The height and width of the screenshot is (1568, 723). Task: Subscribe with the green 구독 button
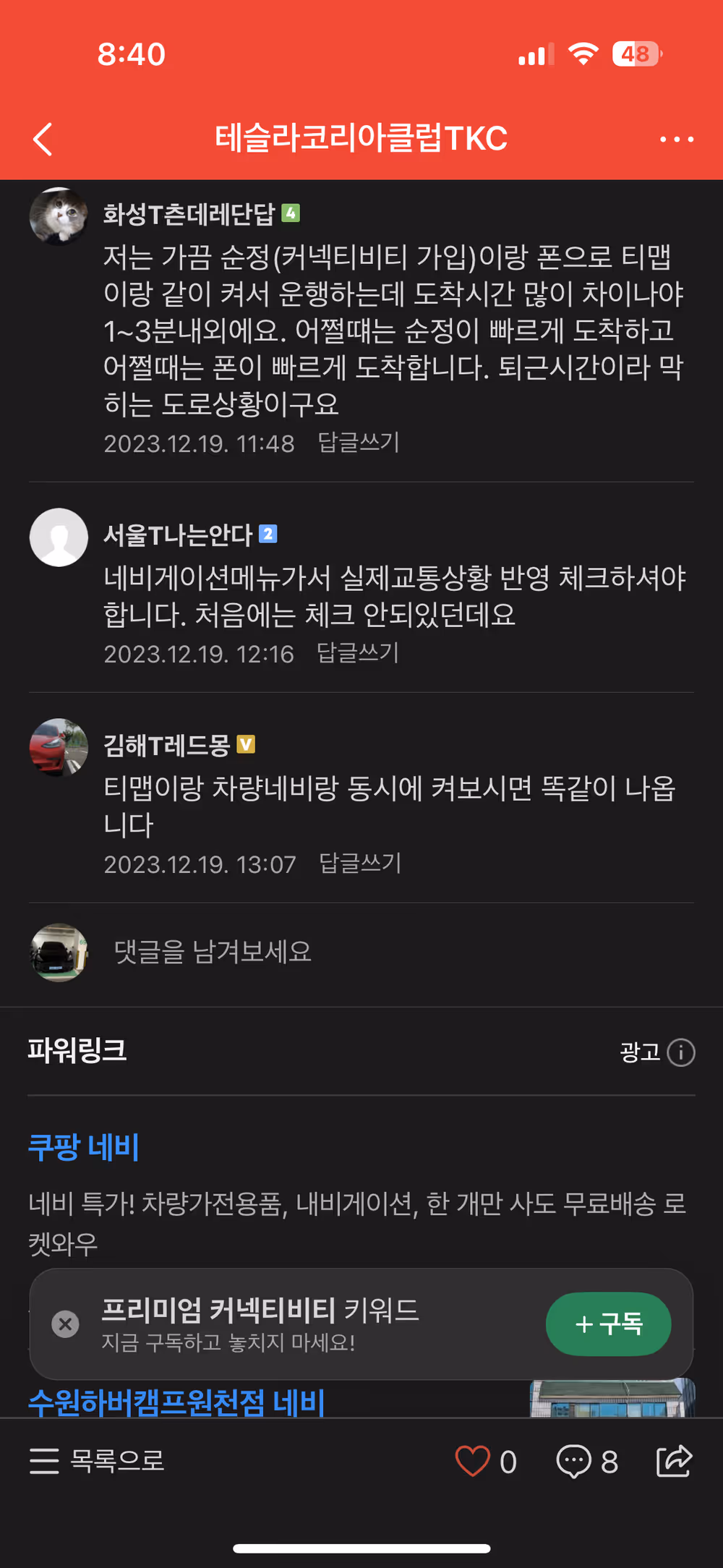coord(608,1324)
